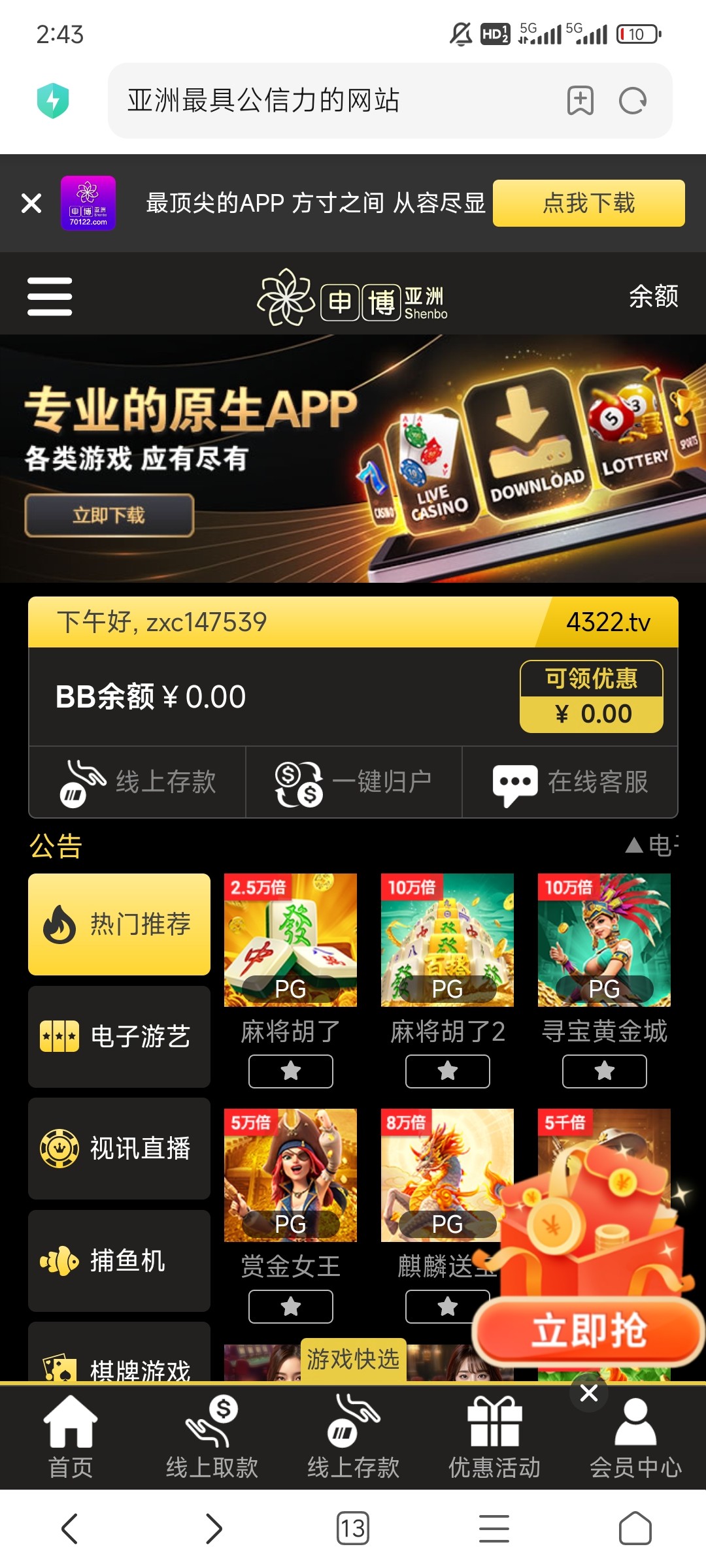The image size is (706, 1568).
Task: Launch the 赏金女王 game
Action: (290, 1175)
